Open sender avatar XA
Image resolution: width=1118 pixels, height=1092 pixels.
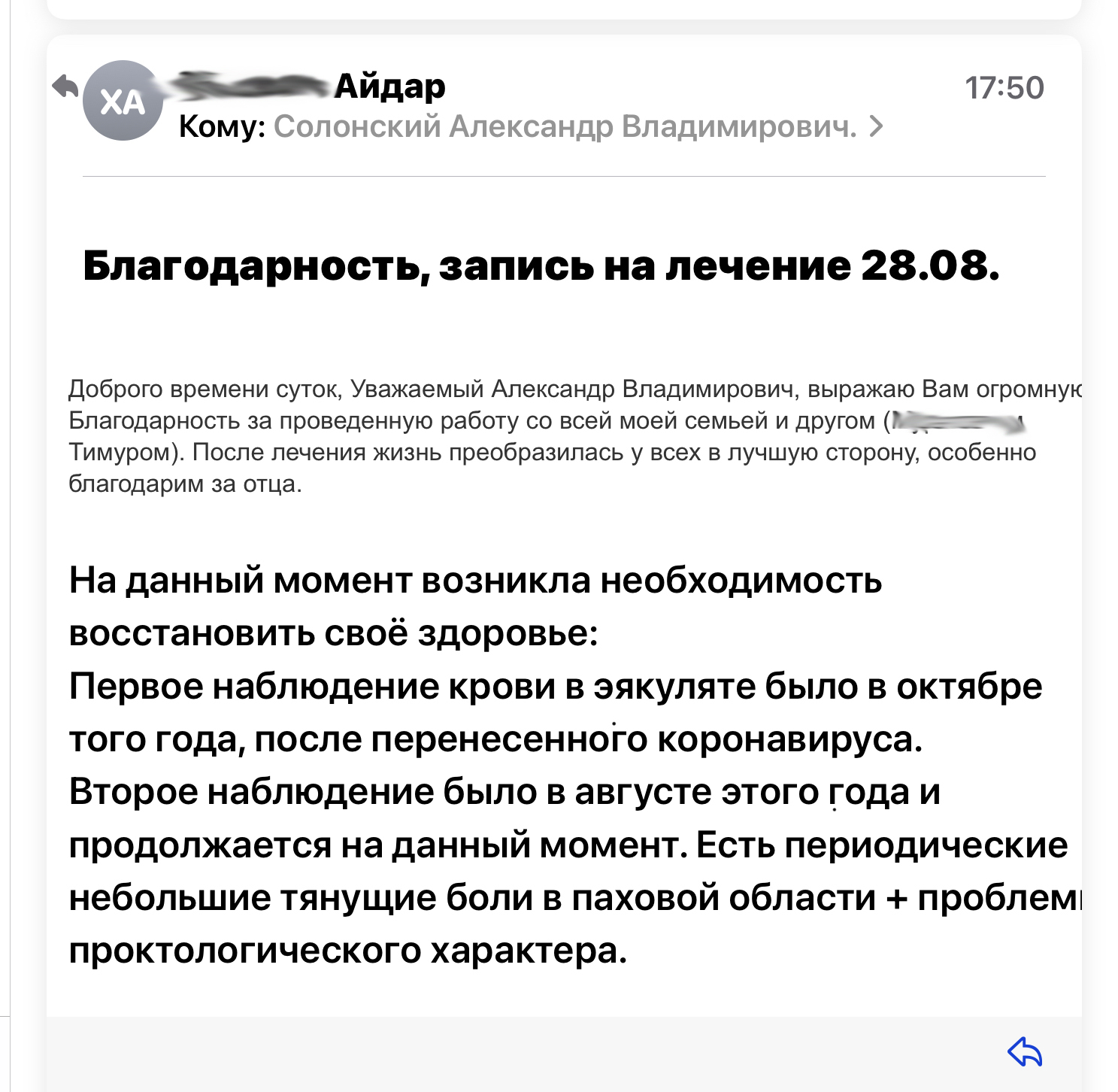(123, 101)
